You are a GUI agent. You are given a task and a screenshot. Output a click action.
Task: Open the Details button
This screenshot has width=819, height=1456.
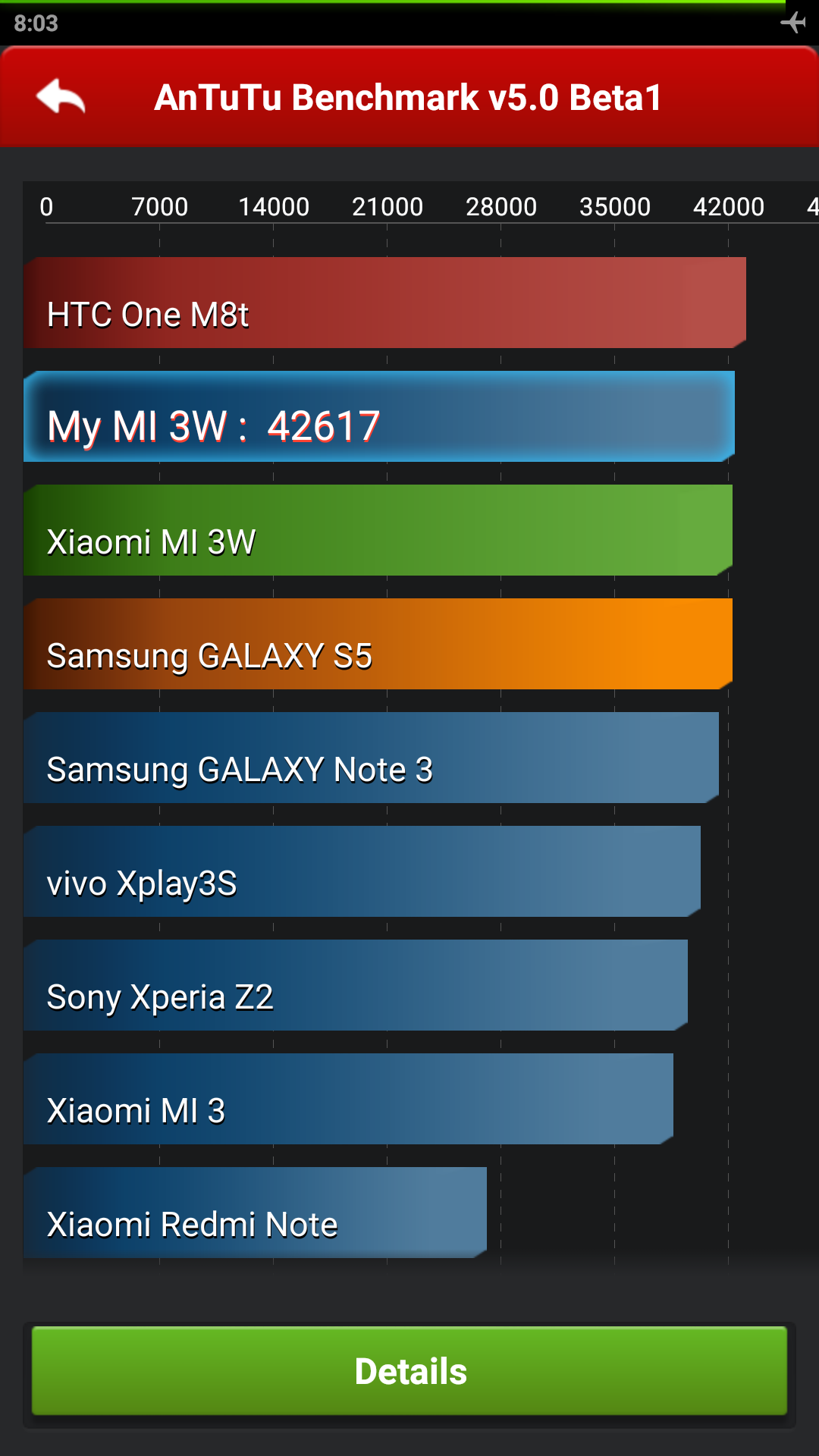409,1370
